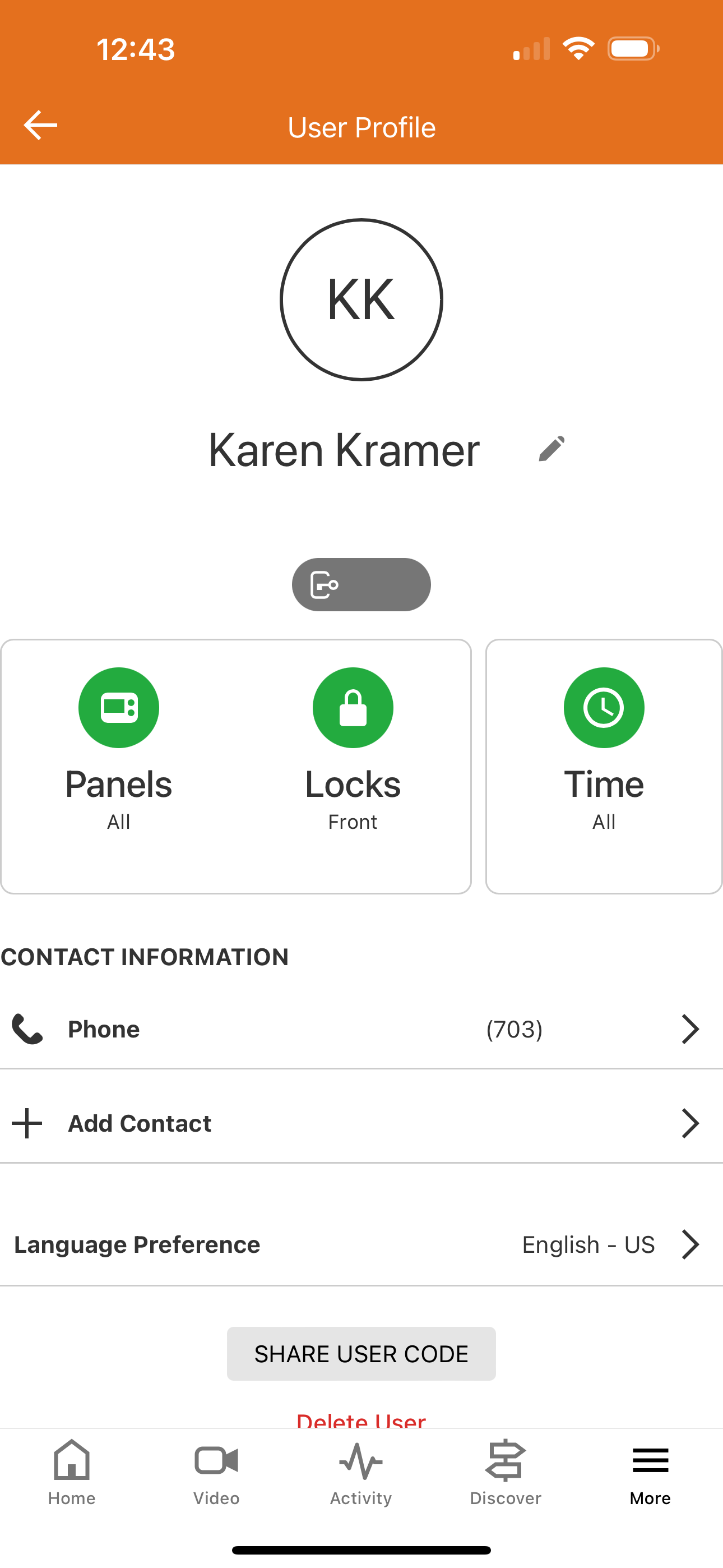Select Add Contact

click(x=361, y=1123)
